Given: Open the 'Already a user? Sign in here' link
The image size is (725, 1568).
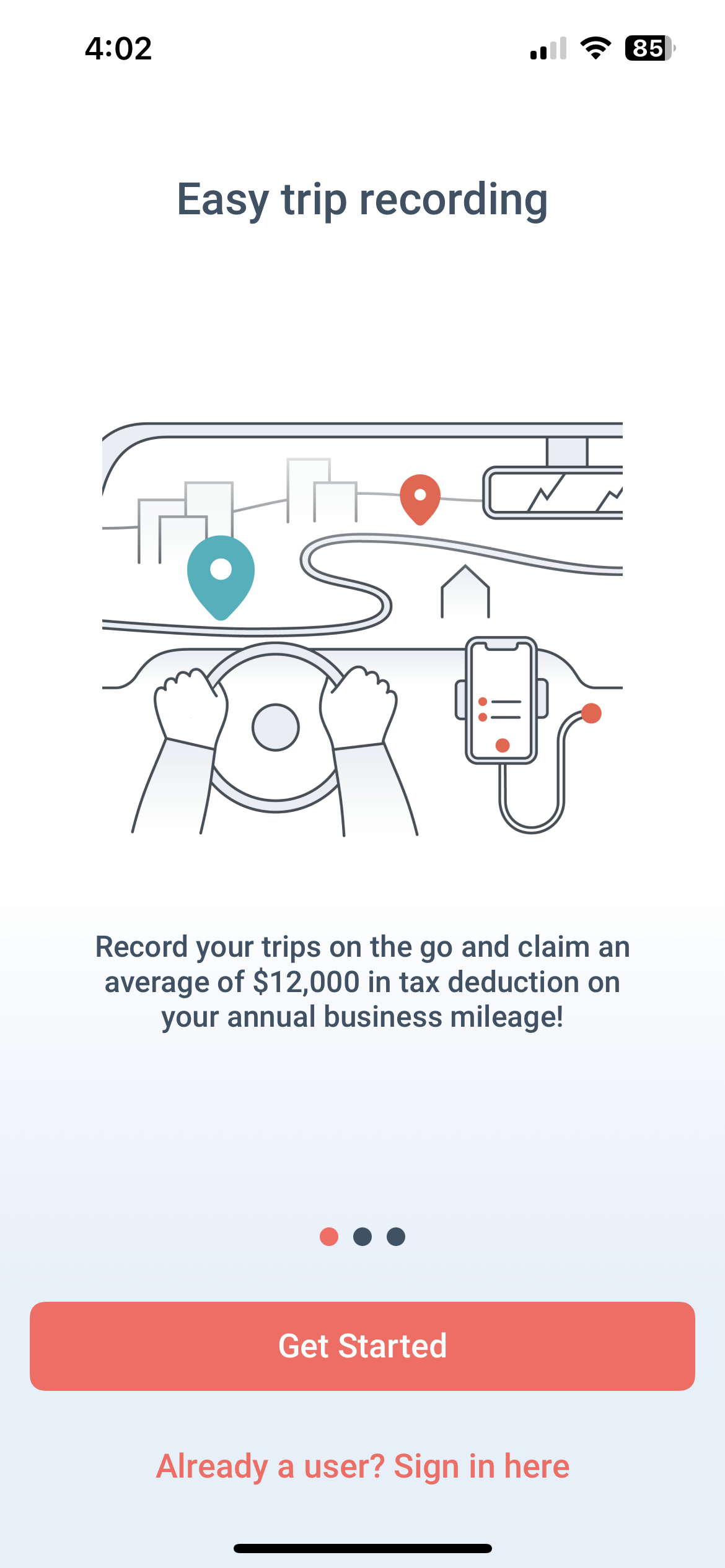Looking at the screenshot, I should [362, 1466].
